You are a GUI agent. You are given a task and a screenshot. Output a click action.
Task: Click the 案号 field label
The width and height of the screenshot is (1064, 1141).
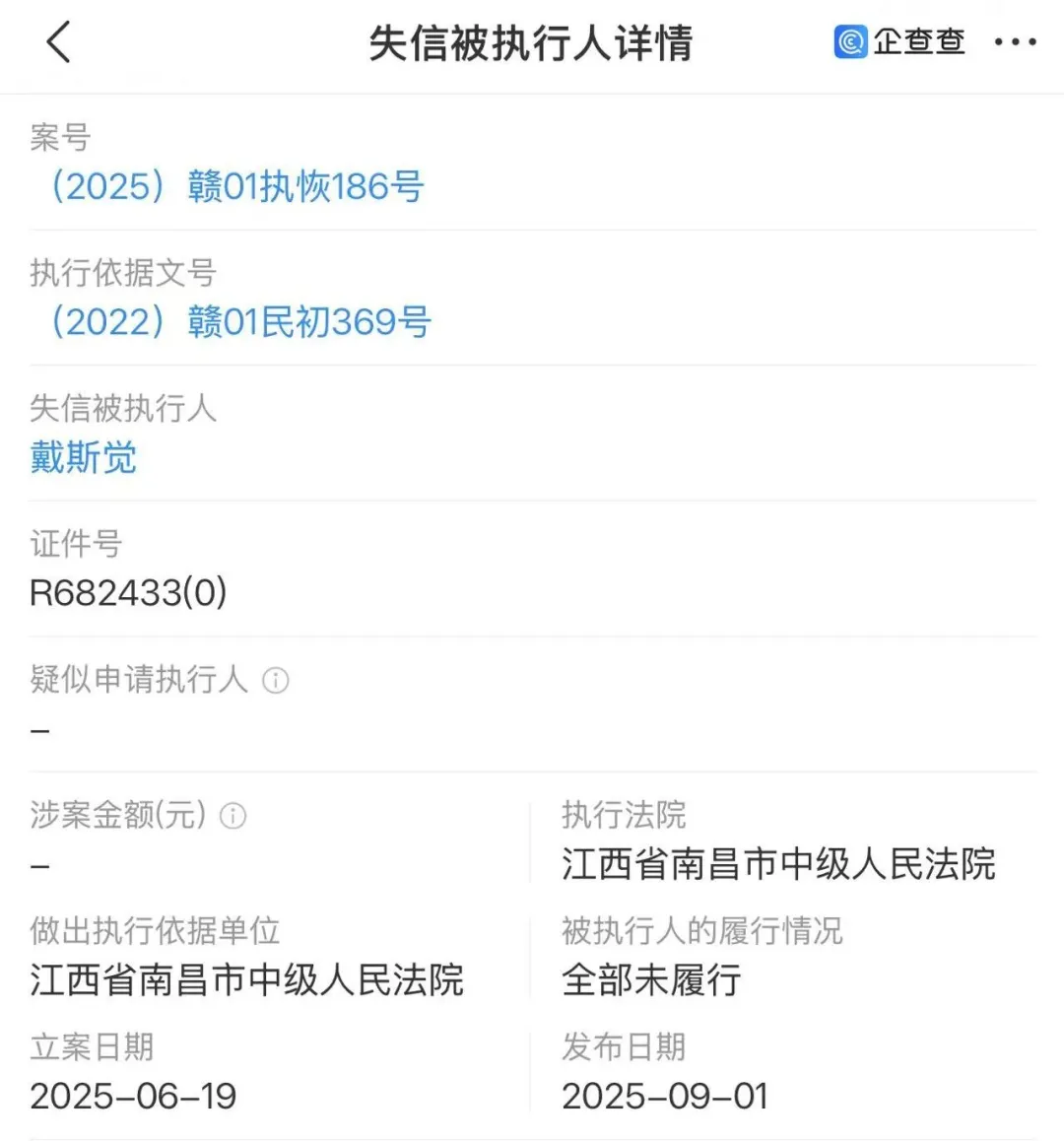[57, 138]
